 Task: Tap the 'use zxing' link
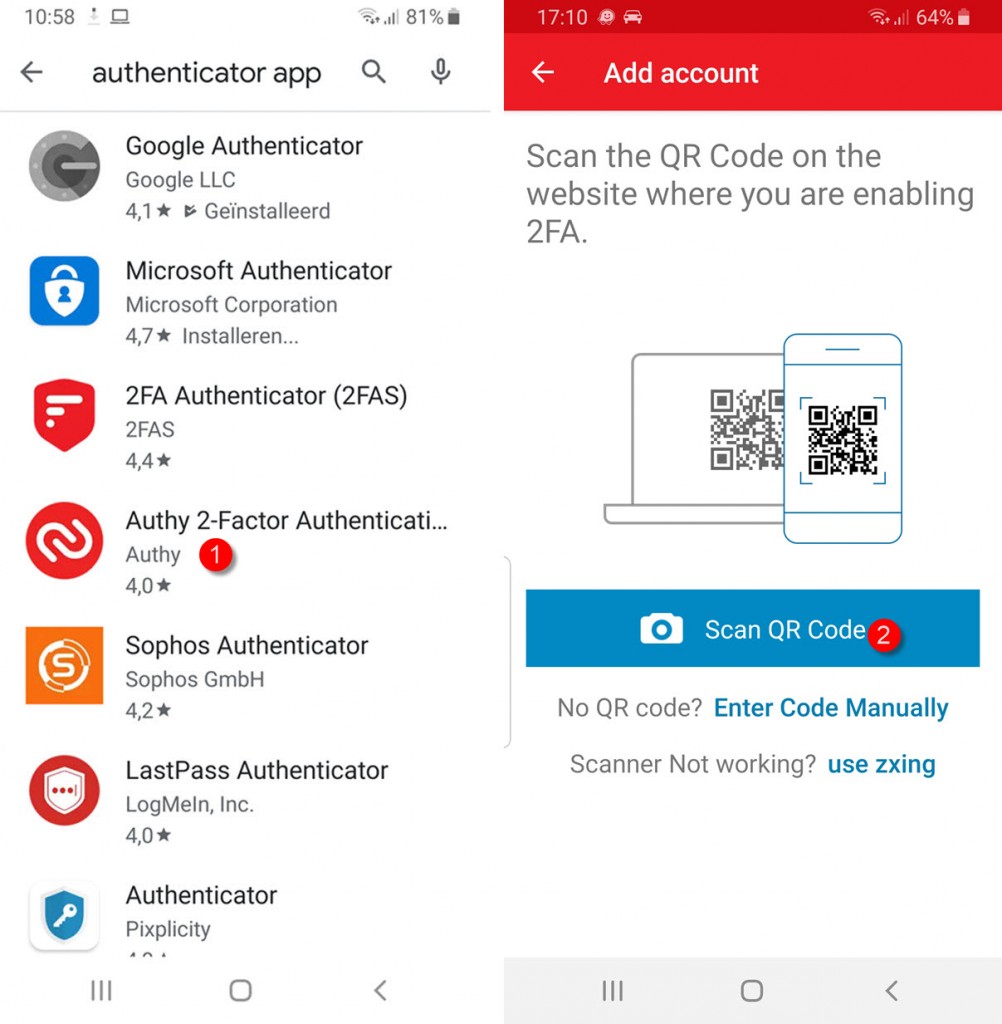tap(881, 765)
